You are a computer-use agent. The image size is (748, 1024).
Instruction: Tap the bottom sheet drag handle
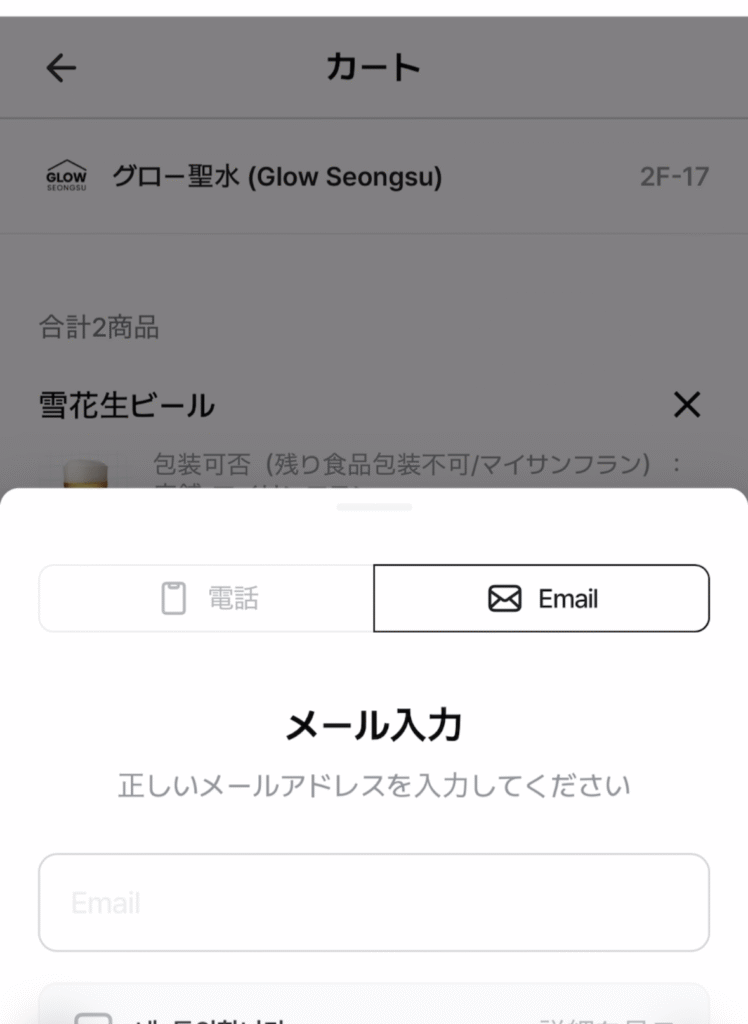(x=374, y=508)
